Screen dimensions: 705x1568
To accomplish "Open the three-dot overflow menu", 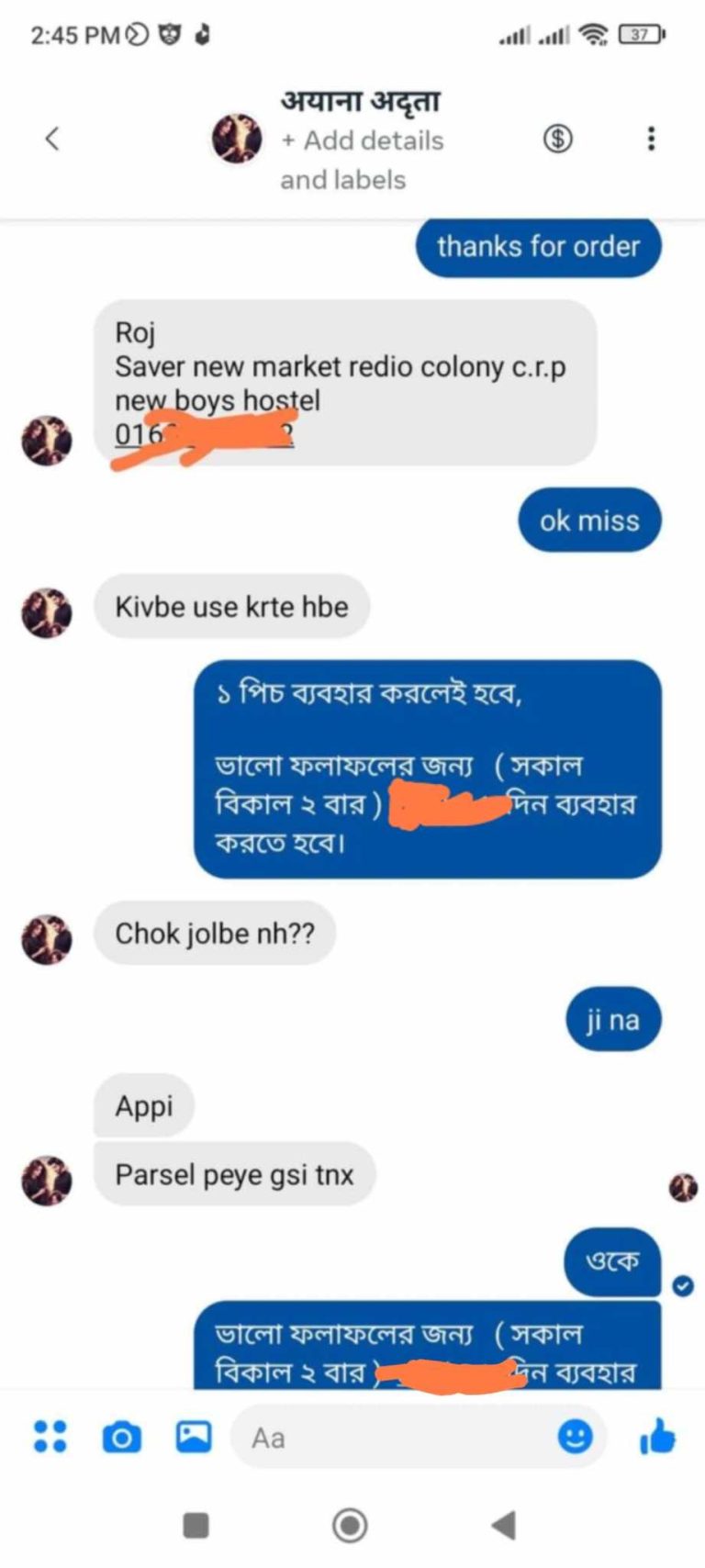I will tap(651, 139).
